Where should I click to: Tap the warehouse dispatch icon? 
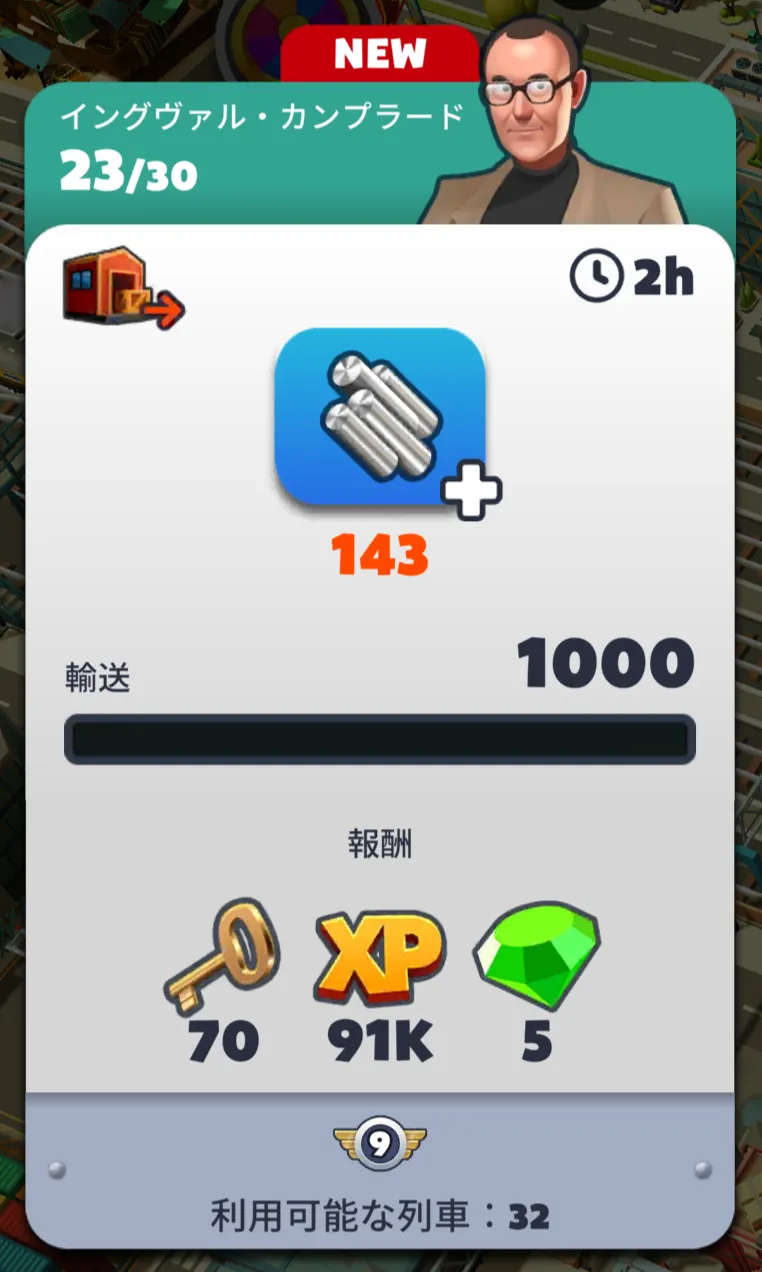123,286
